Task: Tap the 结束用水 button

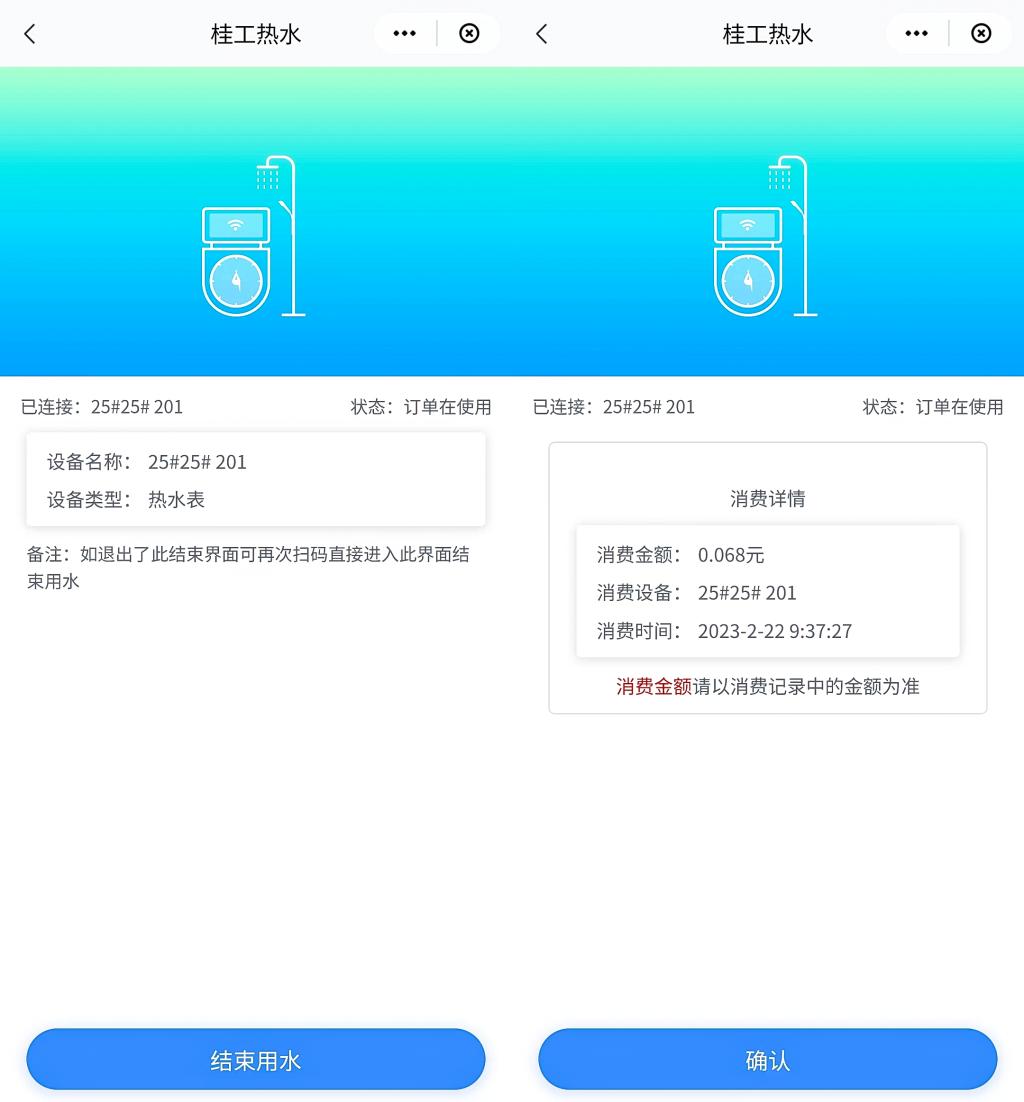Action: tap(255, 1060)
